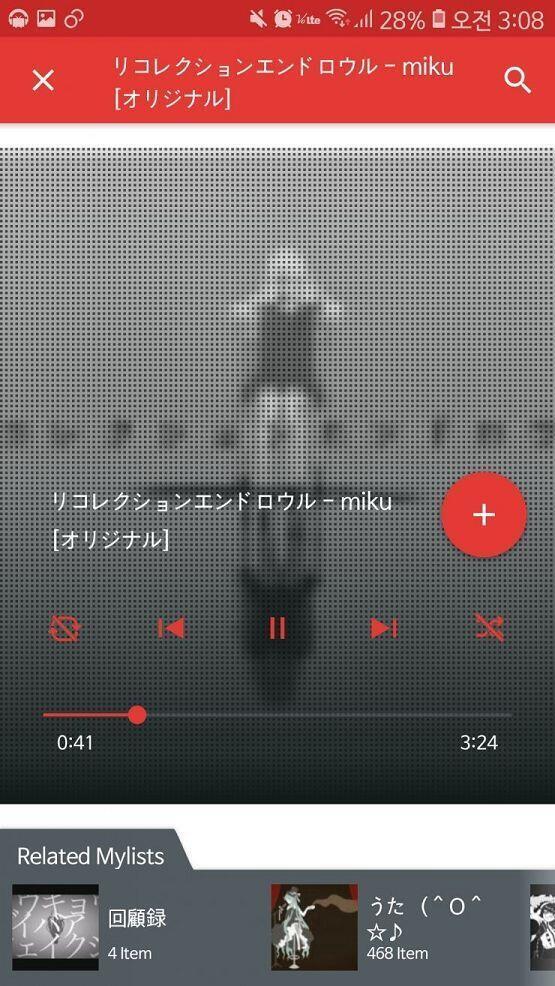
Task: Tap the playback progress bar
Action: point(277,715)
